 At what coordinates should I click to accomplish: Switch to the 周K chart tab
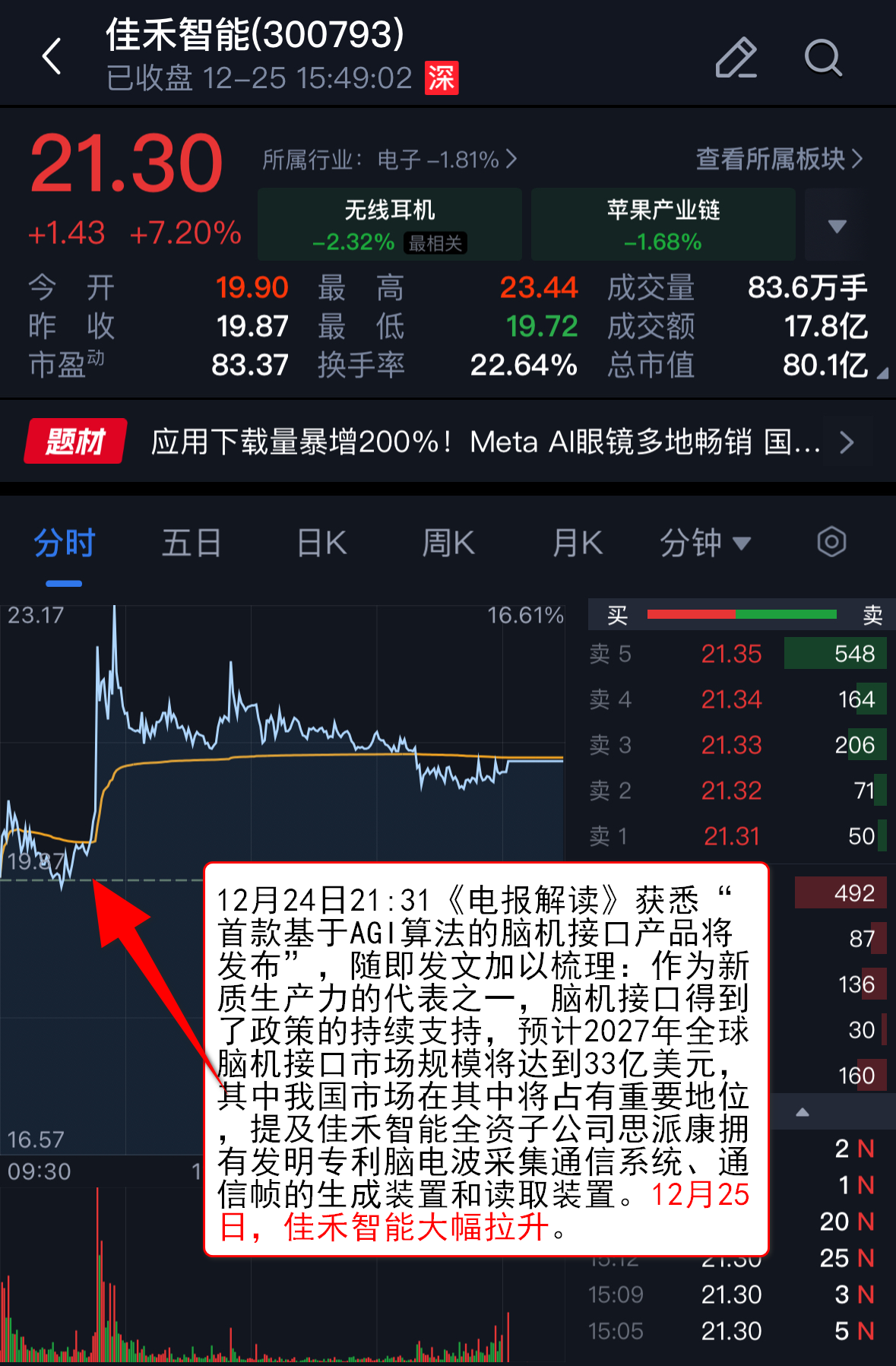448,544
